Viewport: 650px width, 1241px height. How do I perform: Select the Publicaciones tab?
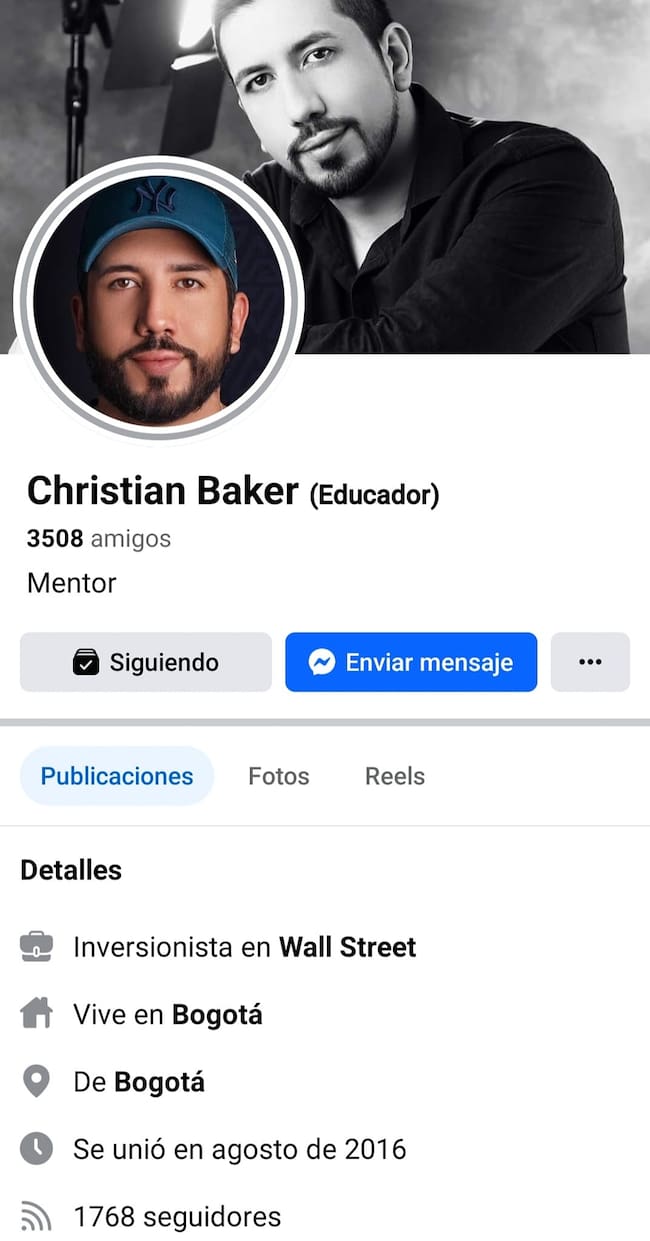[x=117, y=776]
